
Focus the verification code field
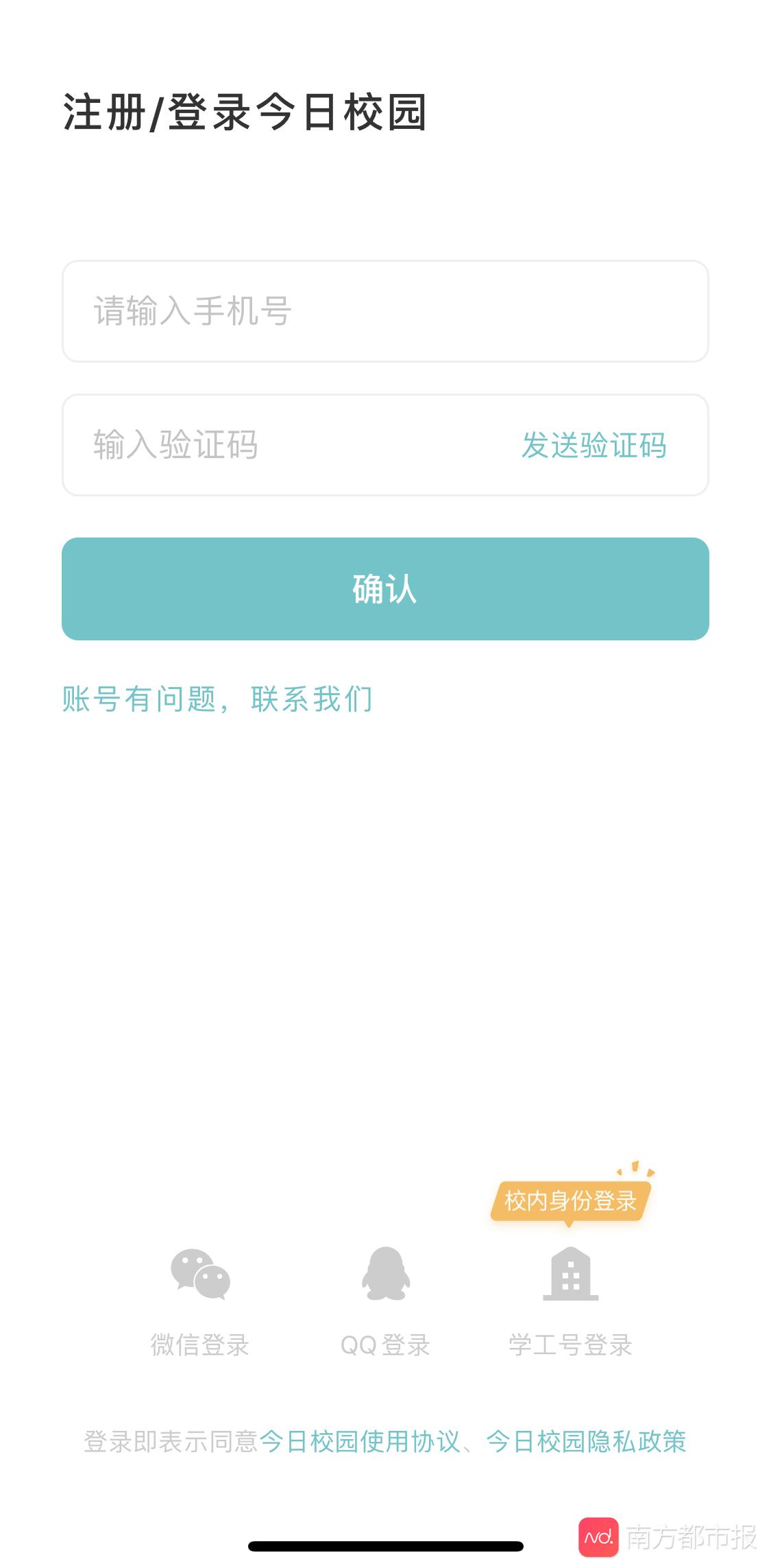pyautogui.click(x=274, y=445)
